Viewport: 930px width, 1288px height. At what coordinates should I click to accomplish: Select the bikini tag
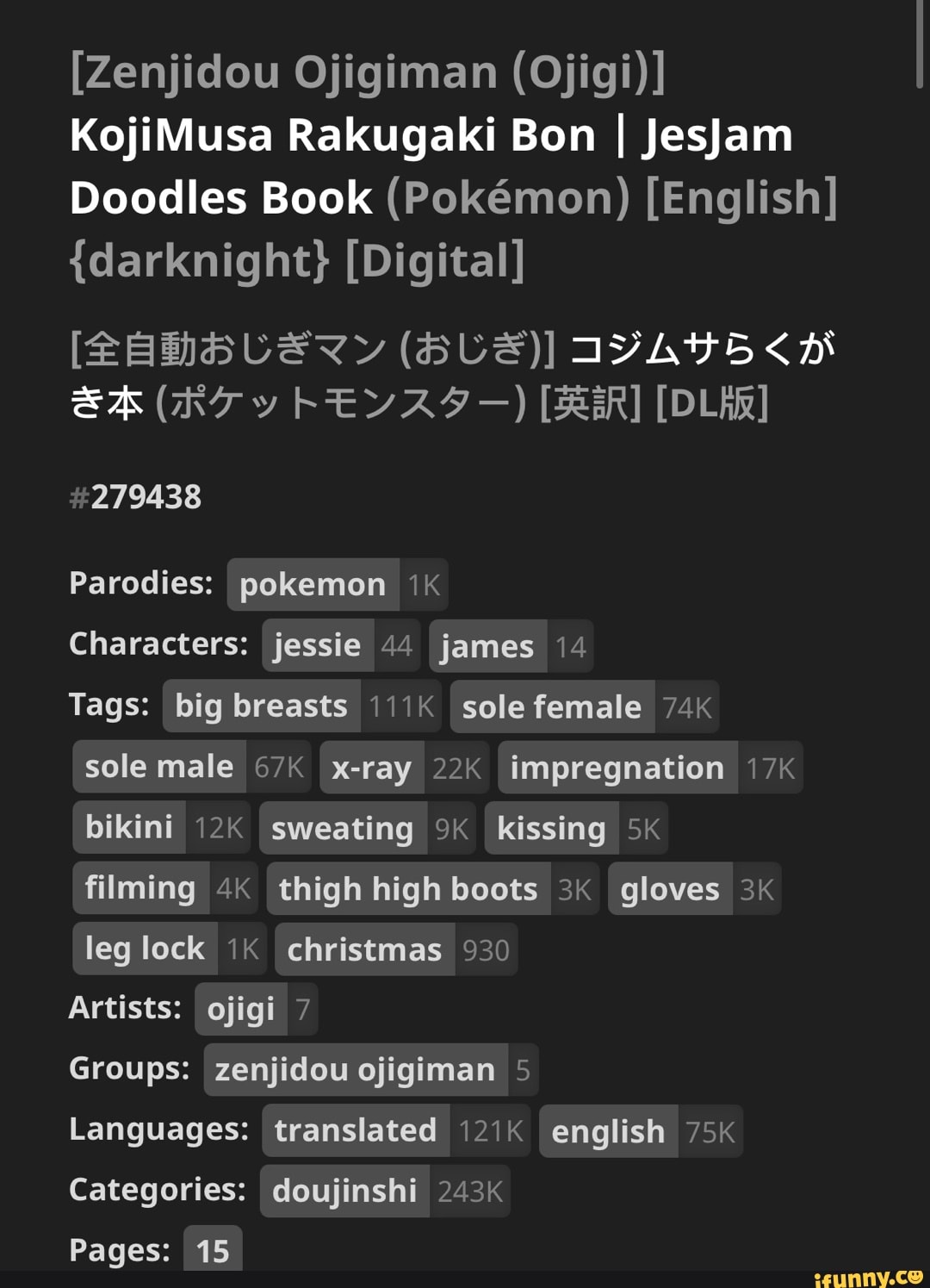pyautogui.click(x=127, y=827)
